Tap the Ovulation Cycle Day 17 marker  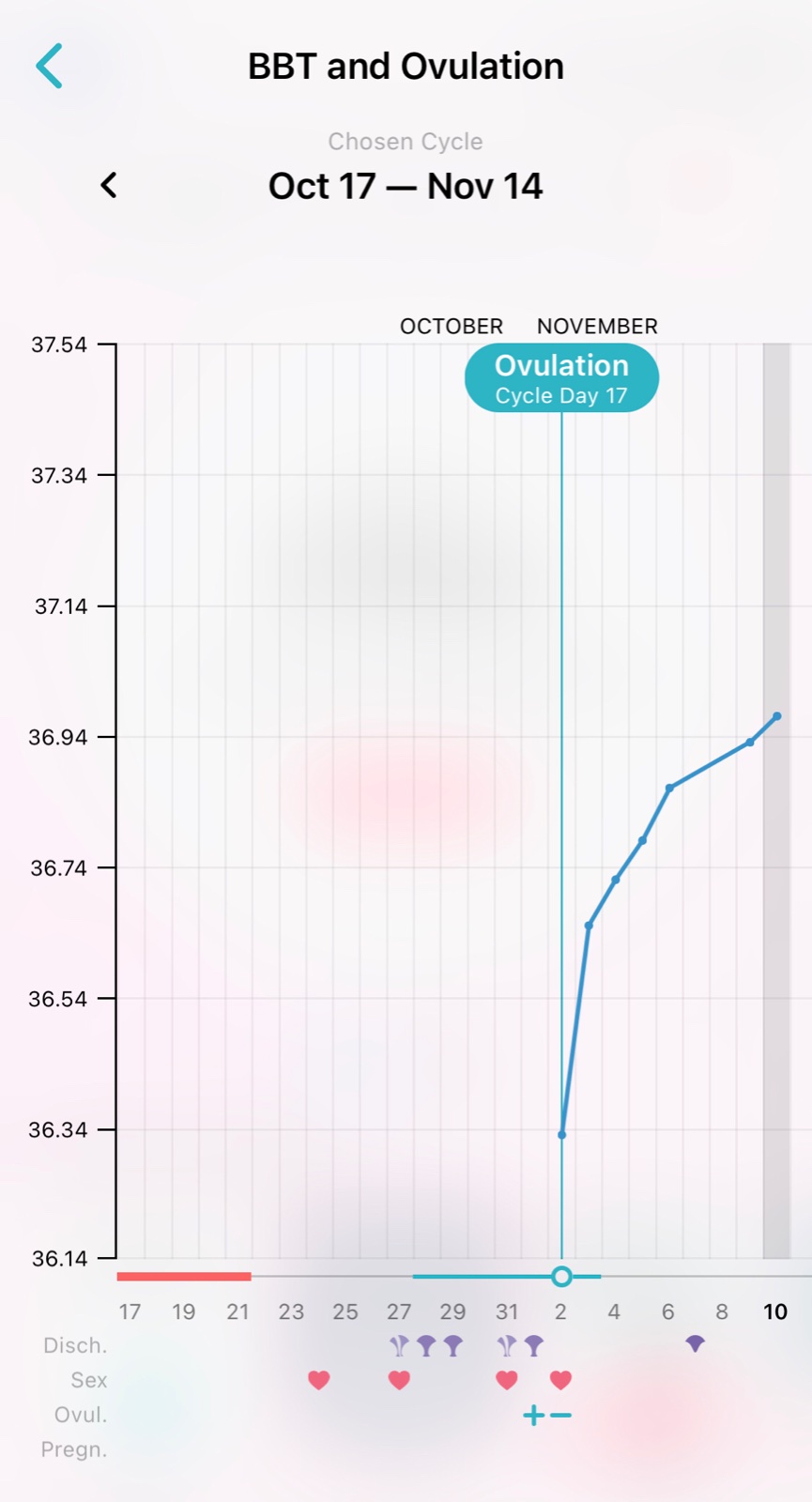[561, 377]
